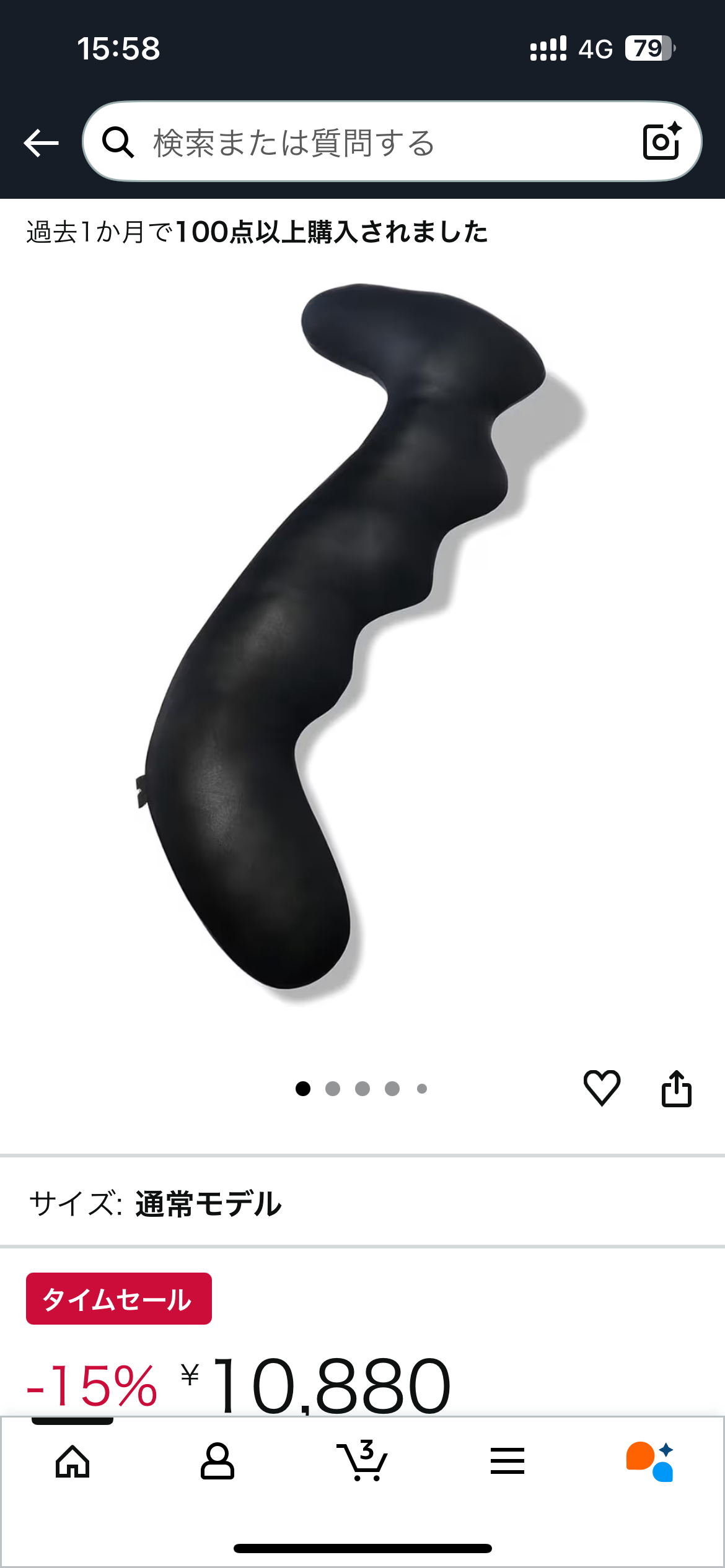Add product to wish list heart
This screenshot has width=725, height=1568.
tap(602, 1087)
